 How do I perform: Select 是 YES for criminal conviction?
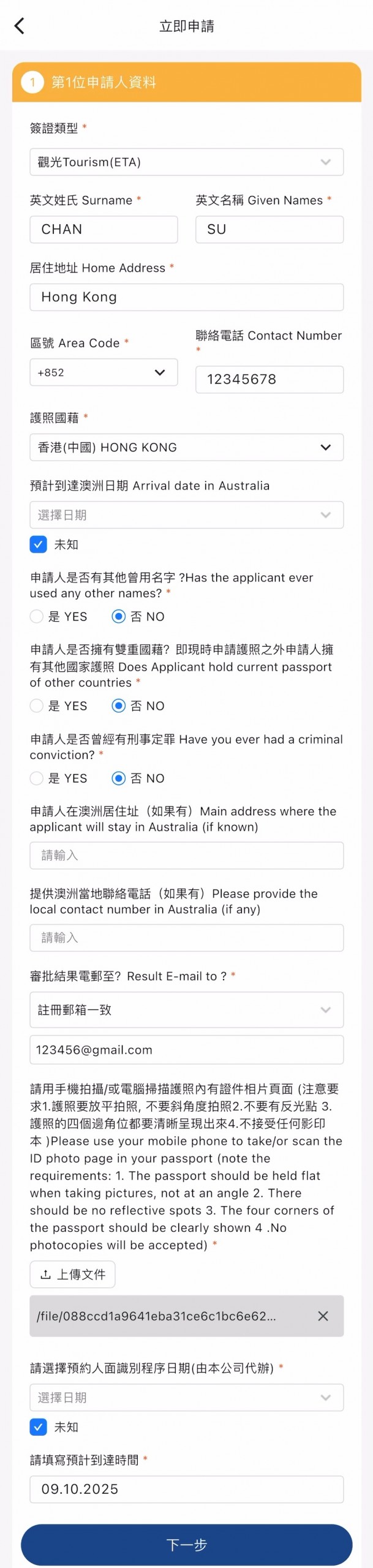point(37,778)
